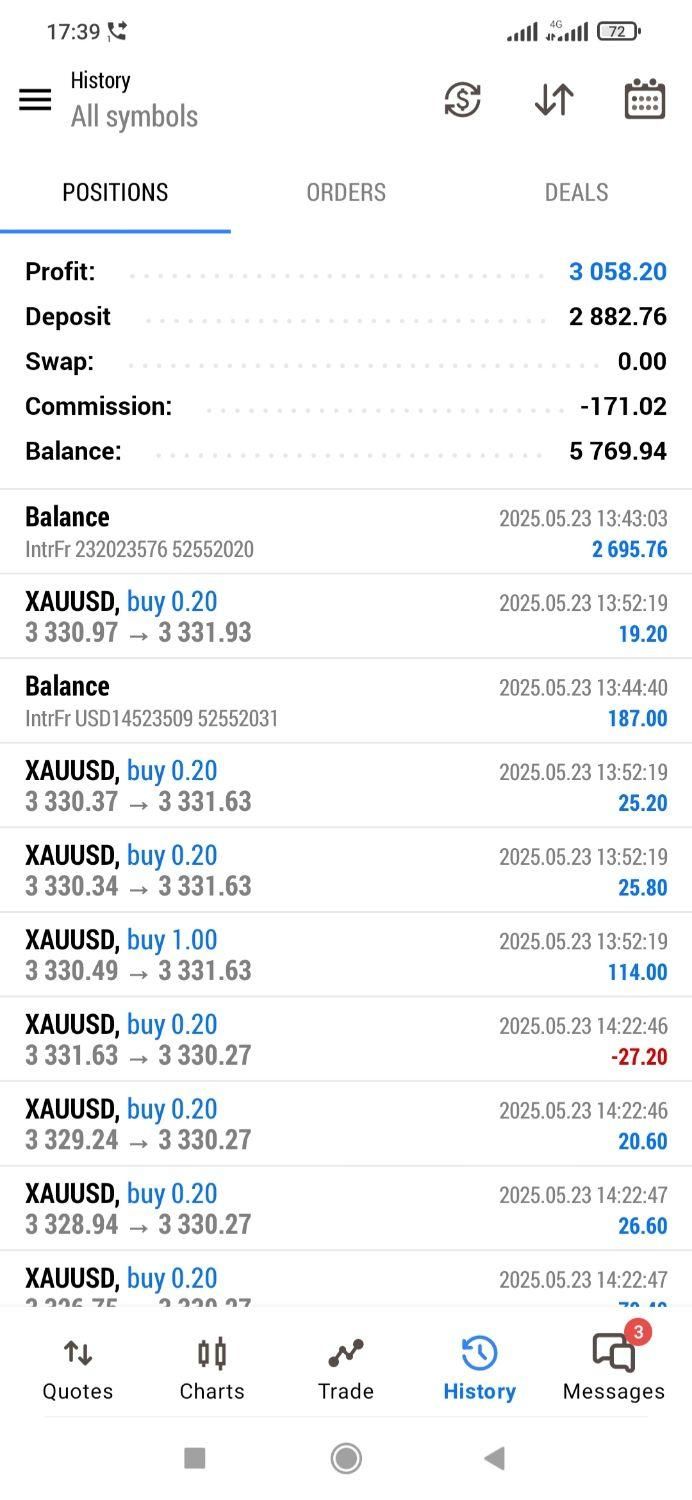Expand the XAUUSD position with 26.60 profit
The image size is (692, 1500).
(x=346, y=1208)
